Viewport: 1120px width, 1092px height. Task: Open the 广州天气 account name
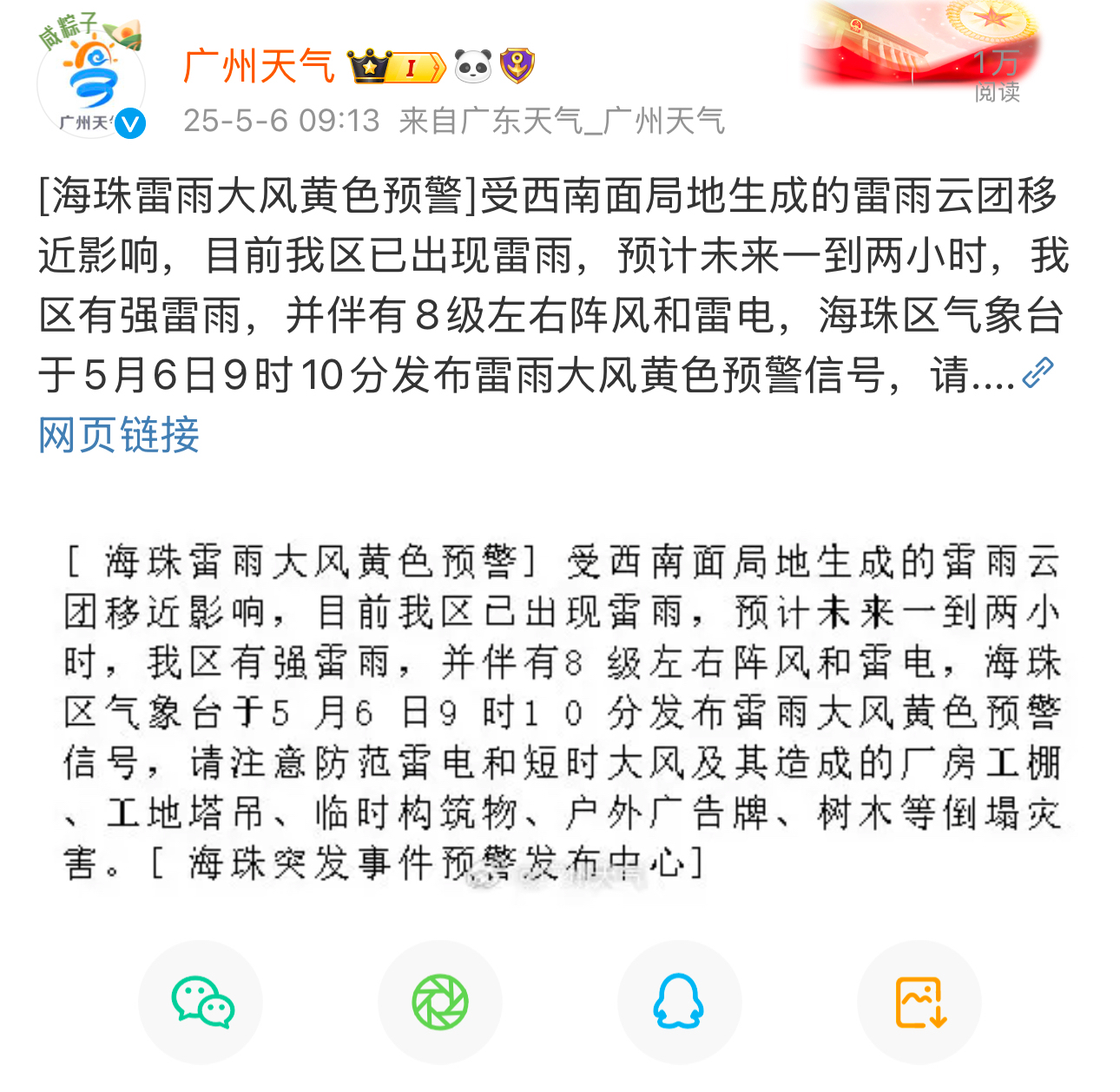point(259,67)
